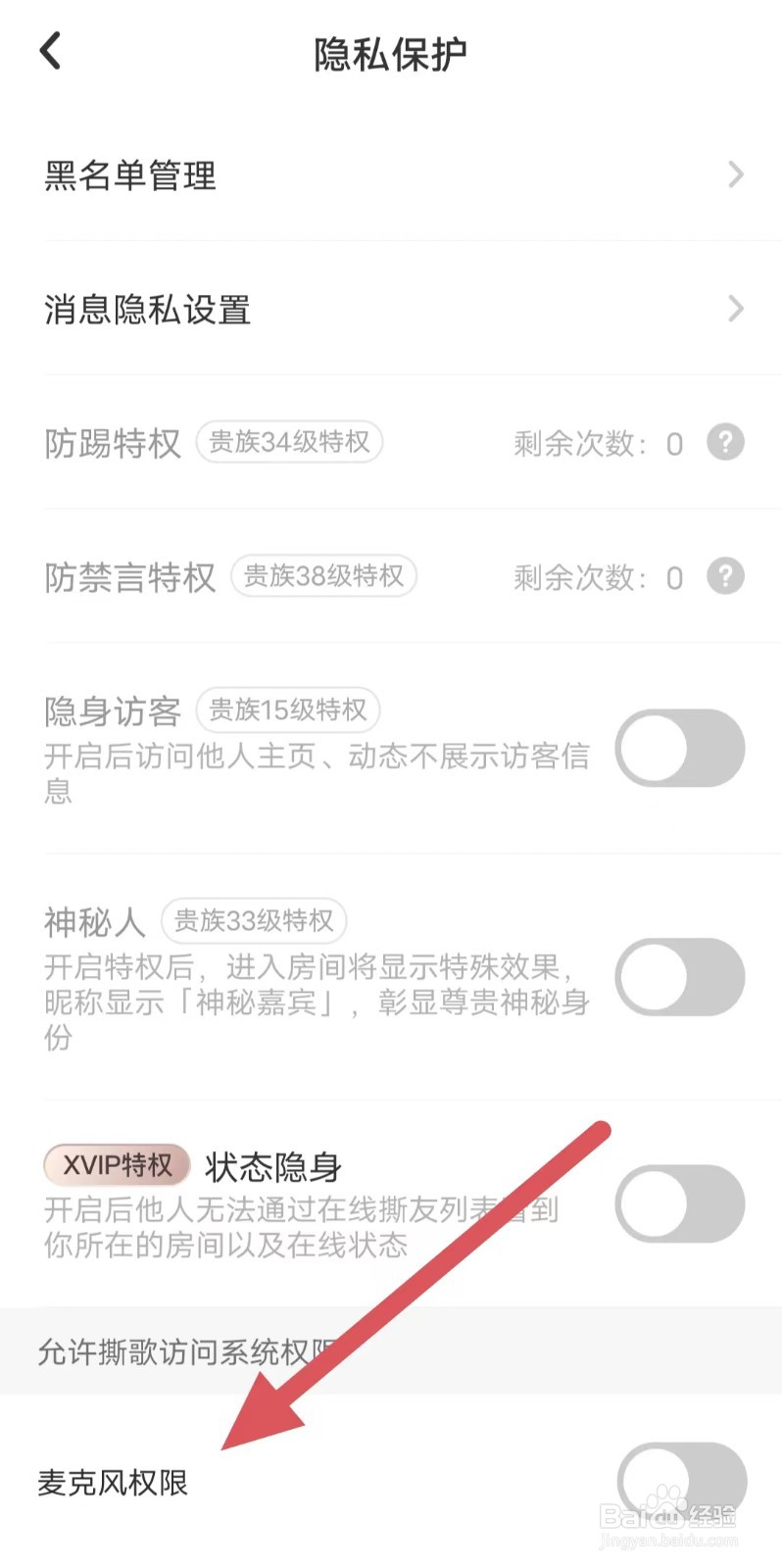Click the 贵族15级特权 badge beside 隐身访客
The width and height of the screenshot is (782, 1568).
point(287,710)
